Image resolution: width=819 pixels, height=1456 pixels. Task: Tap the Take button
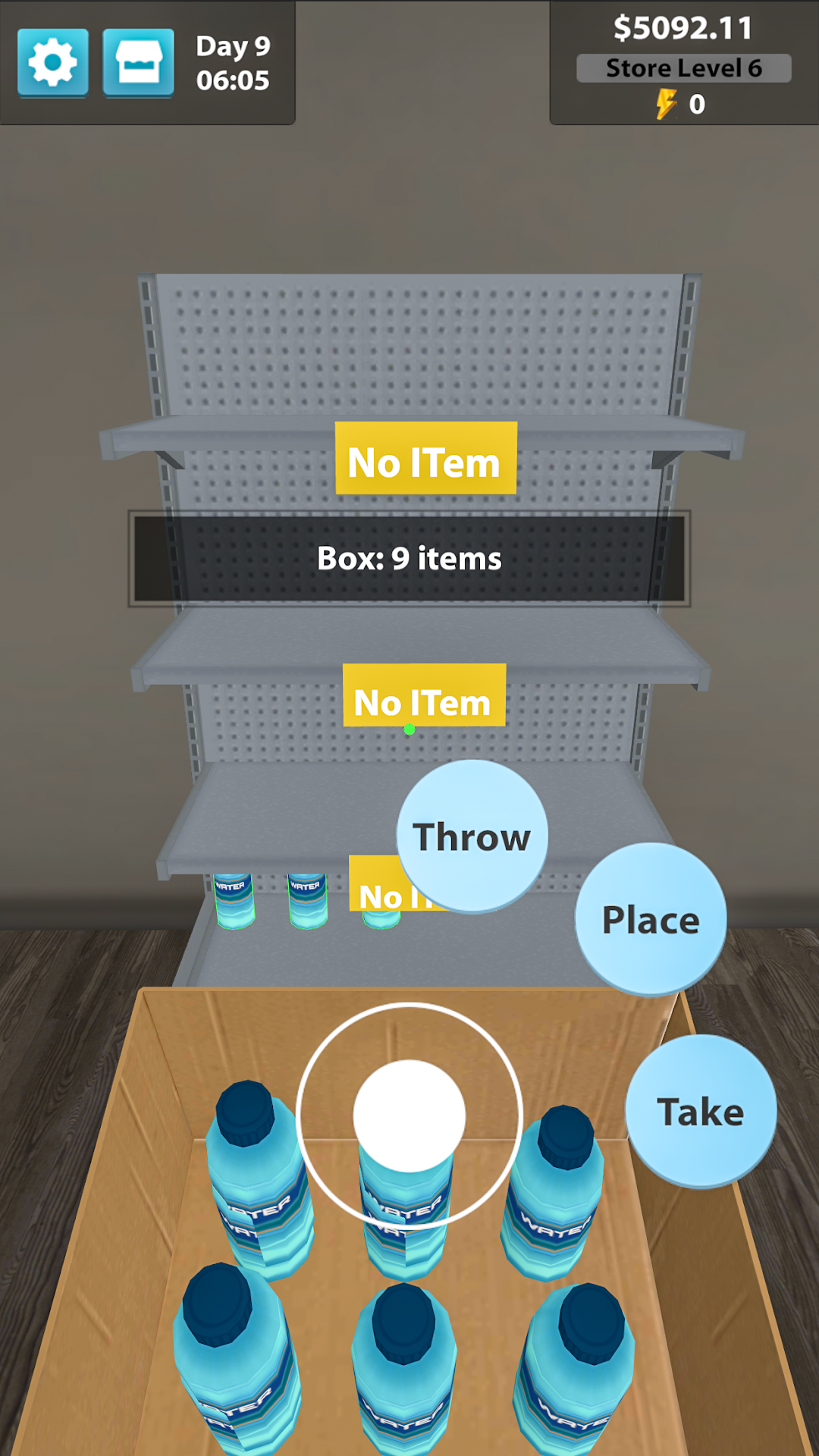pos(701,1111)
